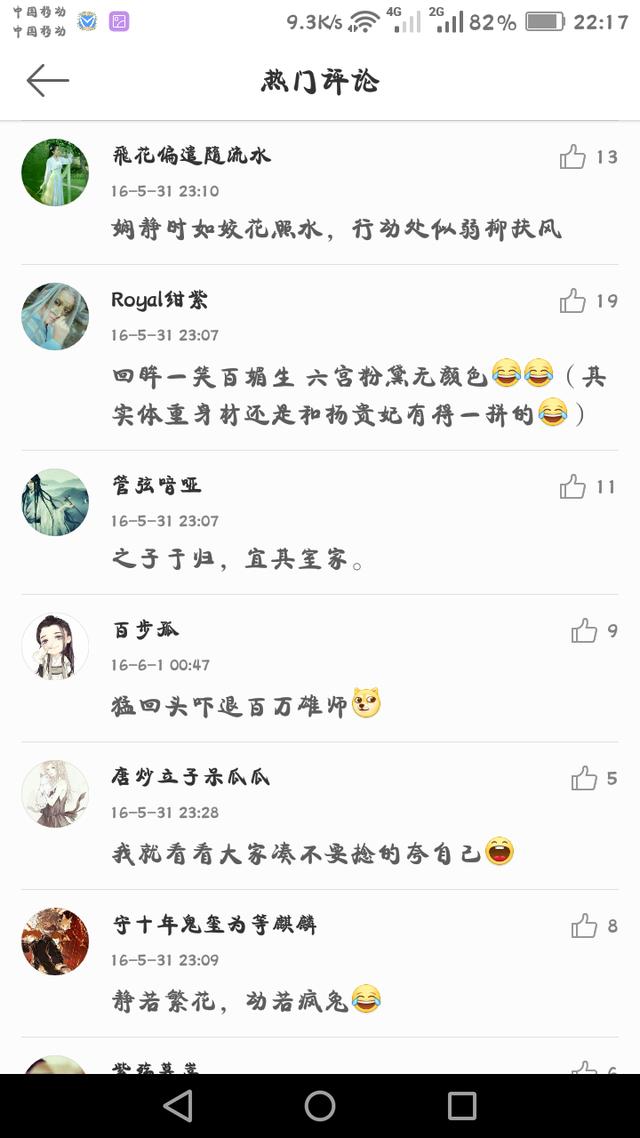Open 守十年鬼玺为等麒麟's avatar

coord(55,941)
